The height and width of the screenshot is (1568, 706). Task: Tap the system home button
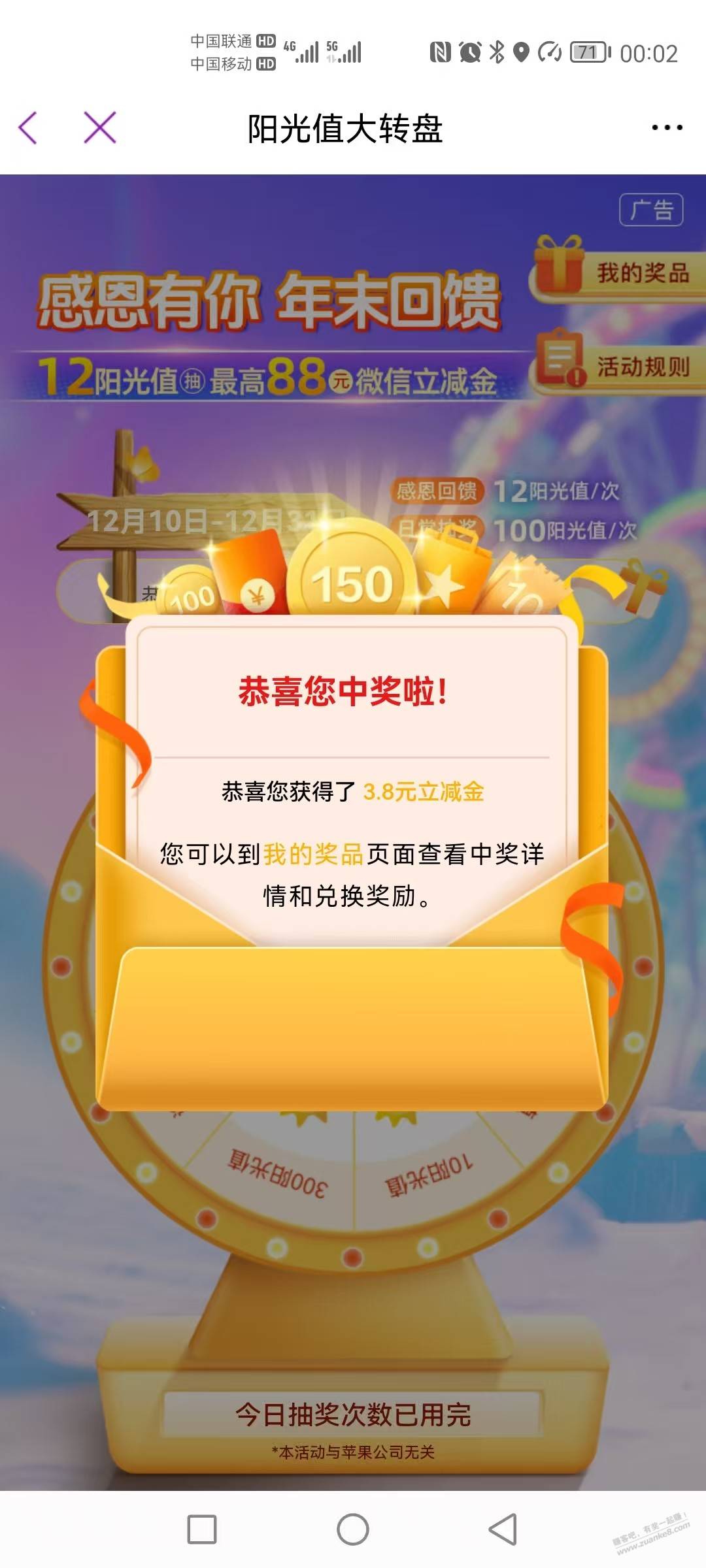pyautogui.click(x=353, y=1529)
